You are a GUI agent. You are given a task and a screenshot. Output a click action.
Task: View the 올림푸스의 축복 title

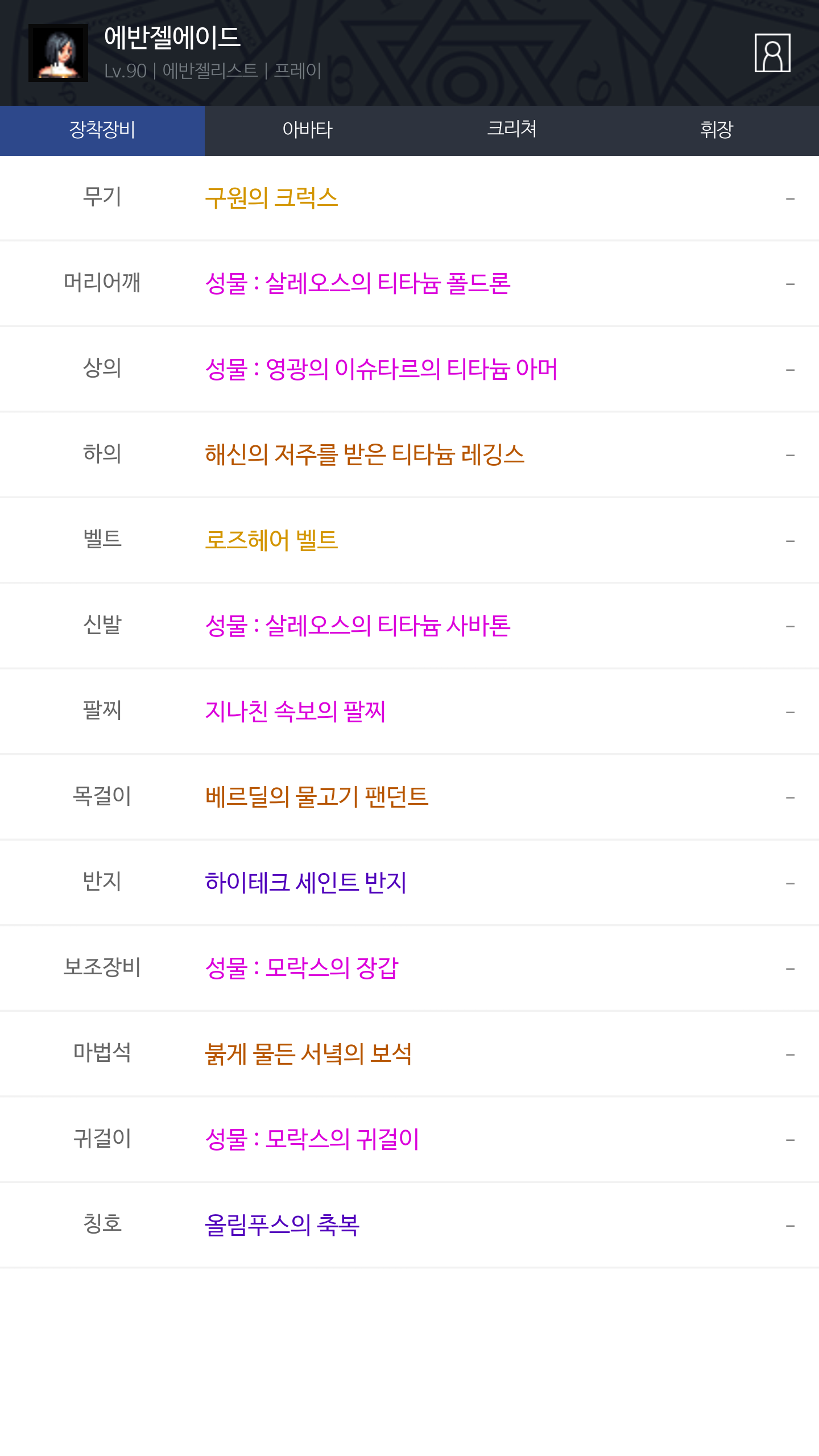(282, 1225)
